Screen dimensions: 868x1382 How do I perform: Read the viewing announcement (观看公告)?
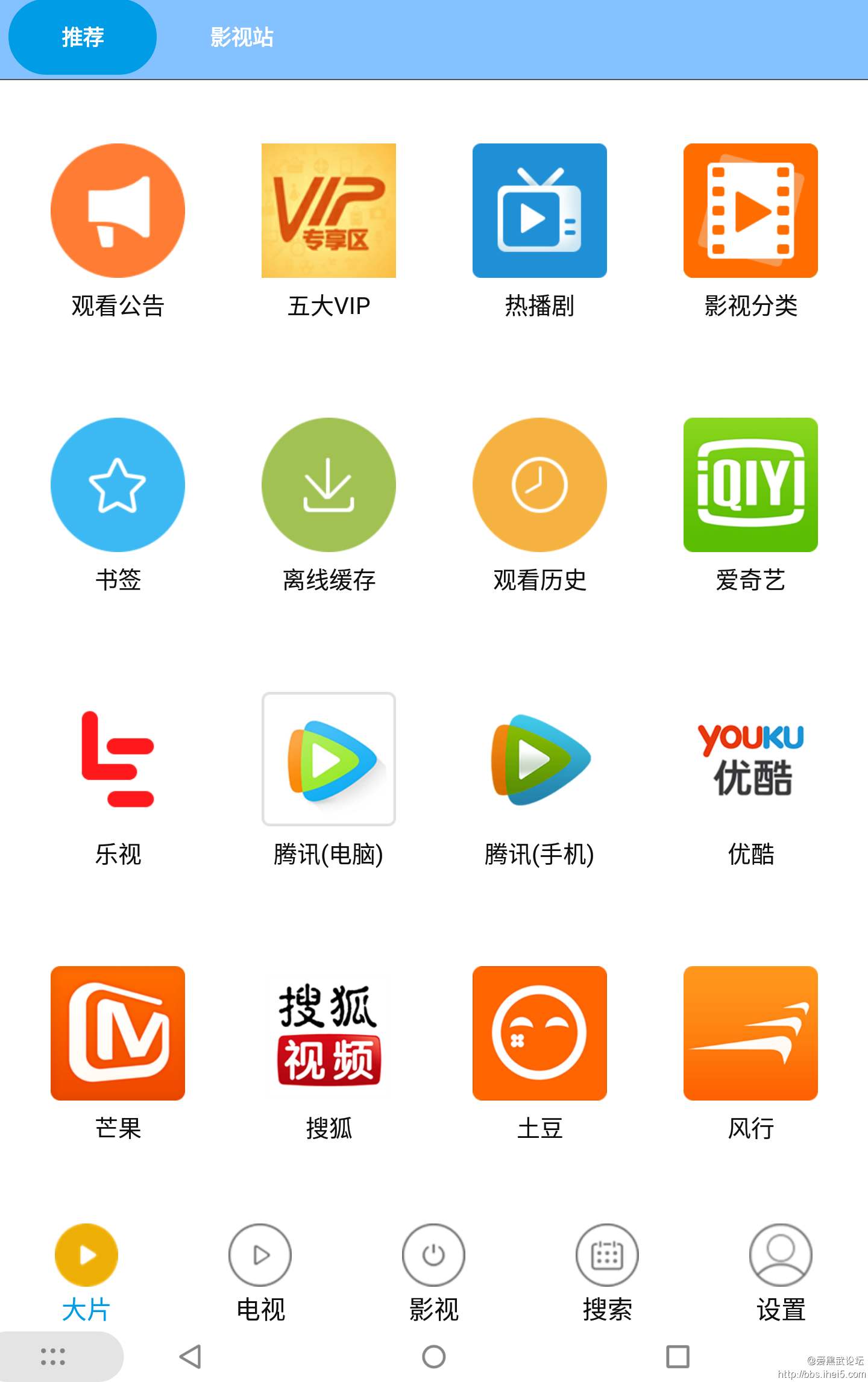click(118, 211)
